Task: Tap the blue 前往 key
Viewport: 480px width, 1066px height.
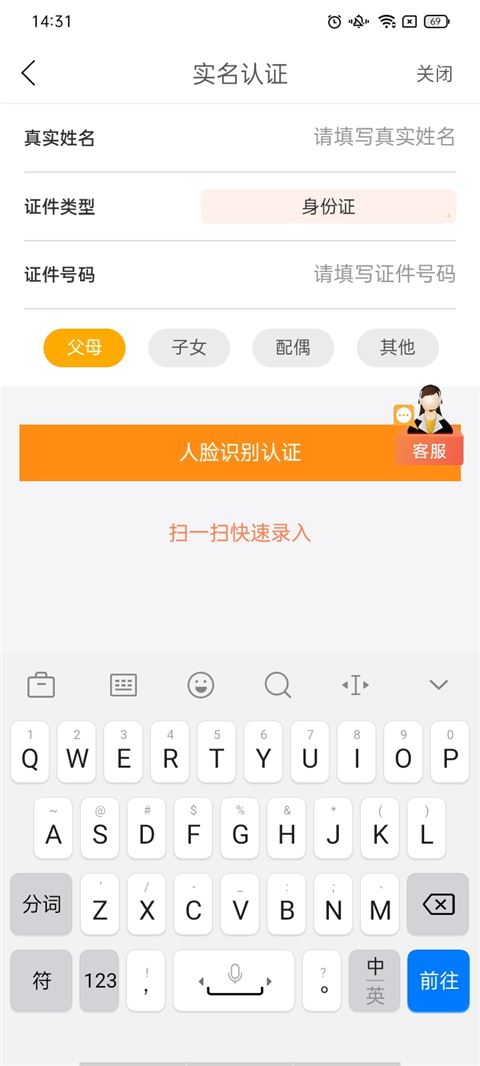Action: 439,980
